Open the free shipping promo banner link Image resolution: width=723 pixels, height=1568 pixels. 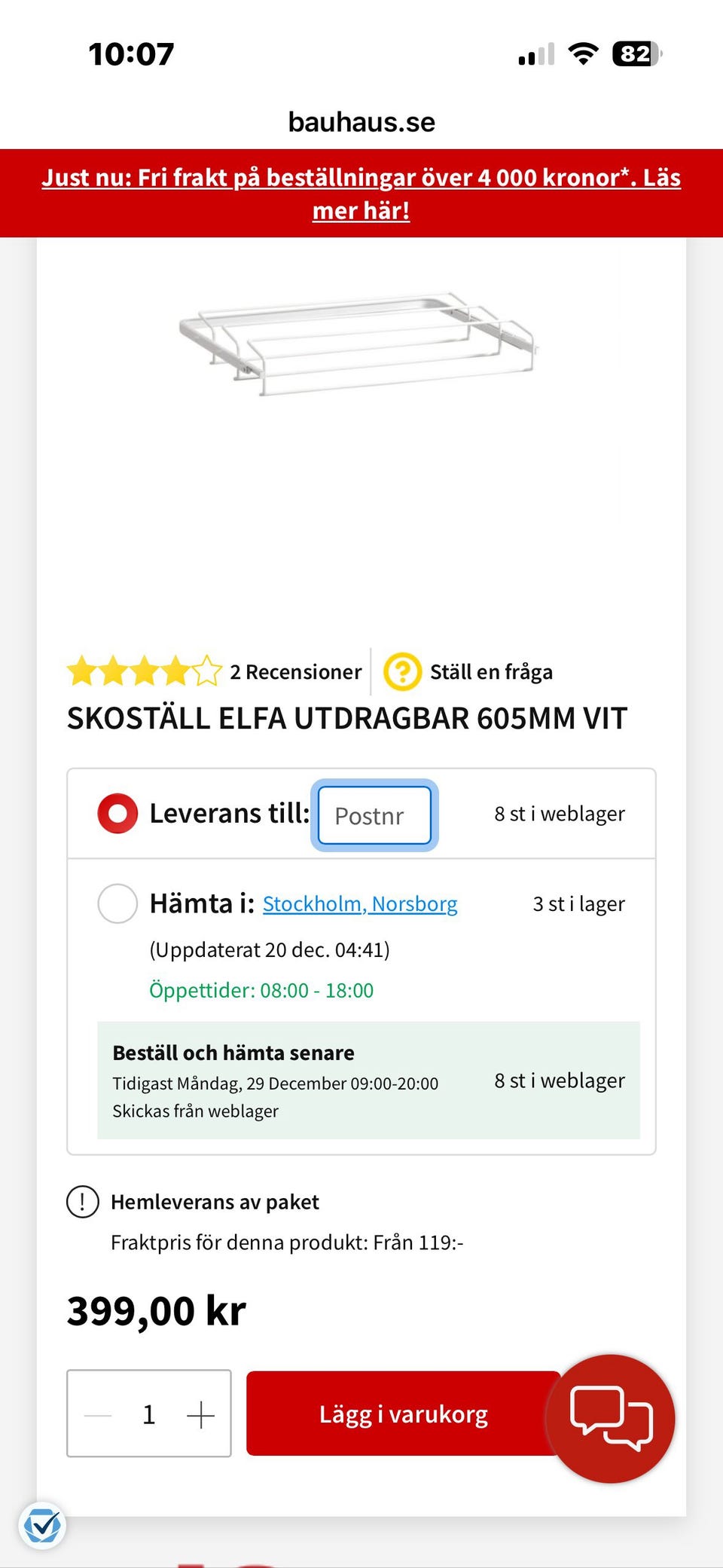(361, 194)
